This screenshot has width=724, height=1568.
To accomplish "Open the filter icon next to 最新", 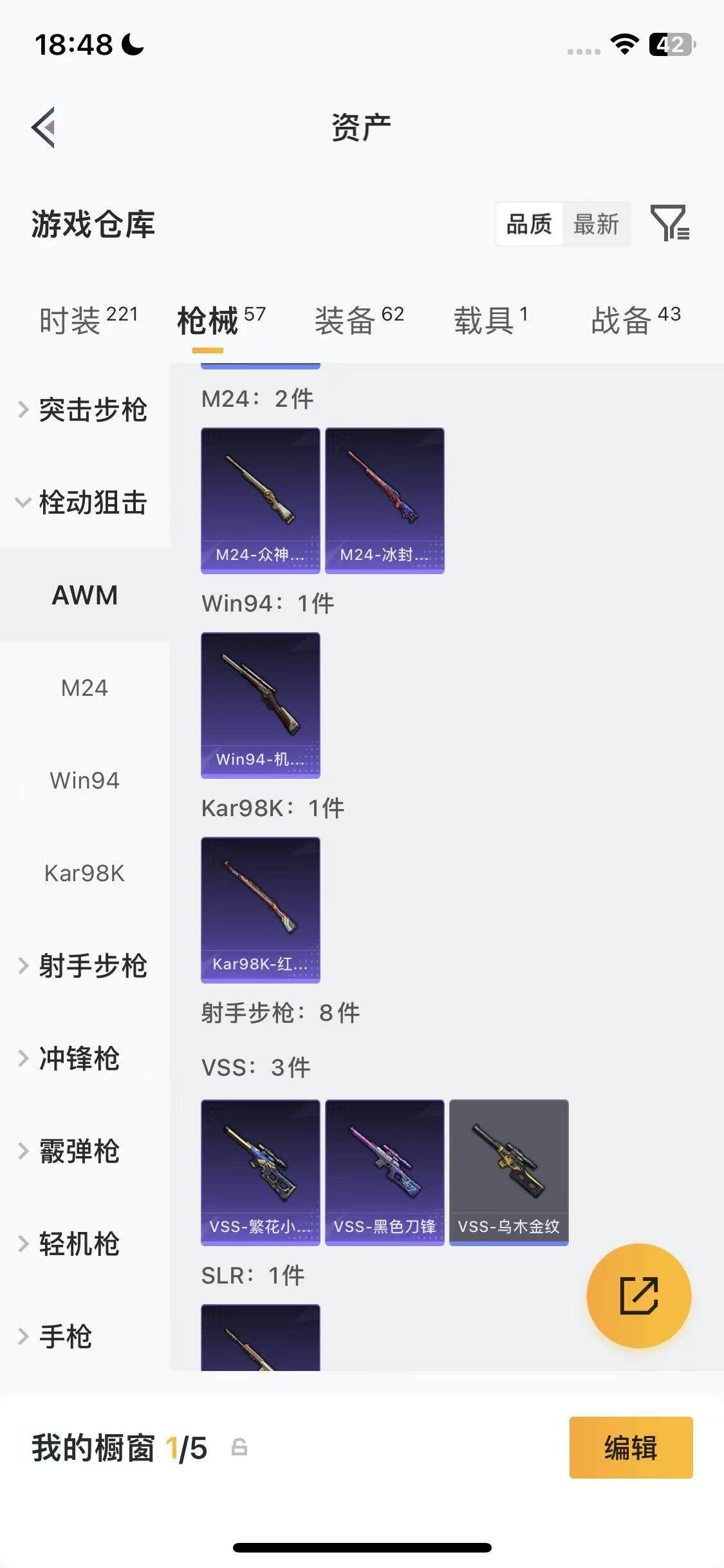I will [x=670, y=224].
